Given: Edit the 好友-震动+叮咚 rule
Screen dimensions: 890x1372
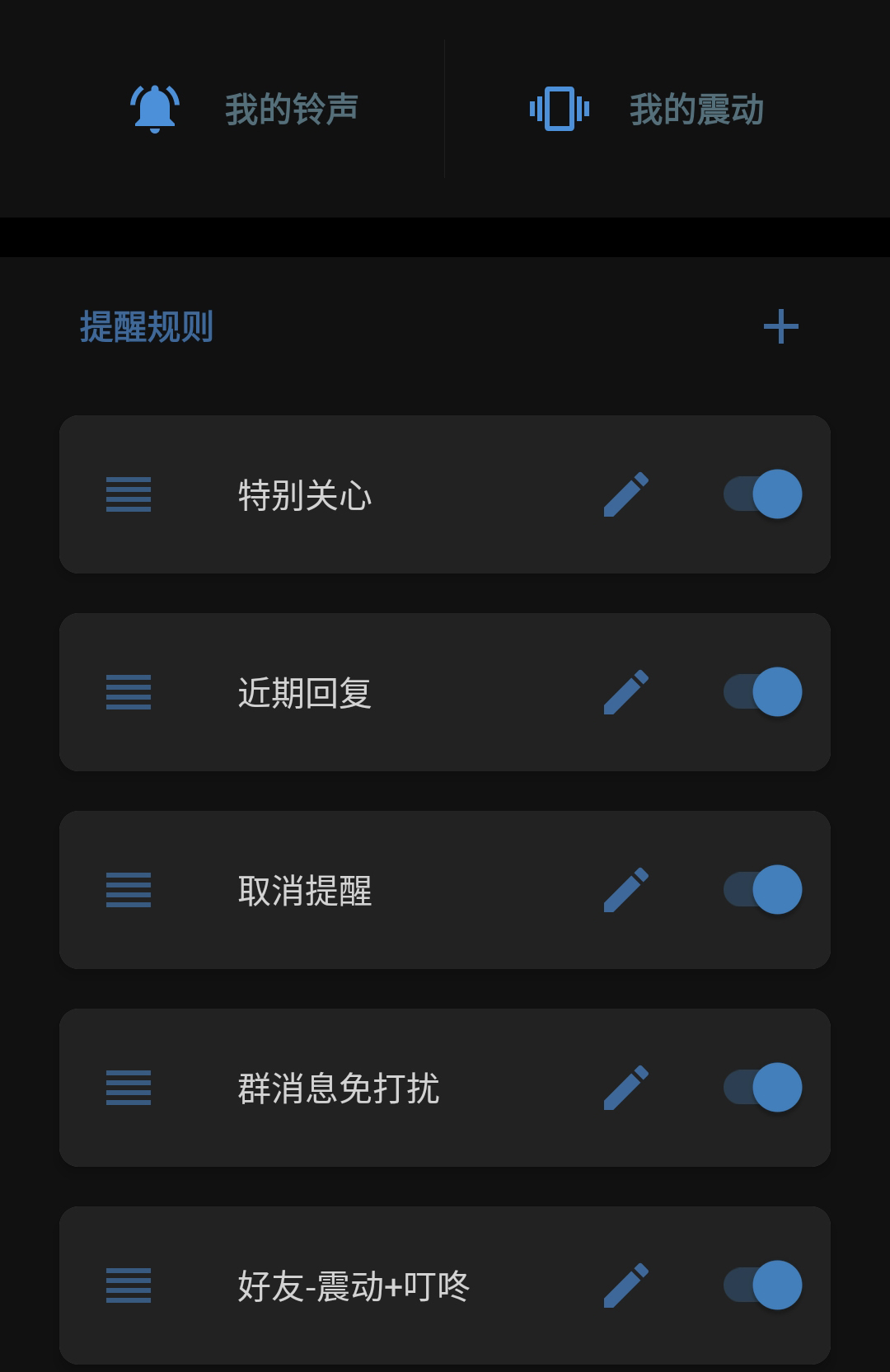Looking at the screenshot, I should [626, 1285].
